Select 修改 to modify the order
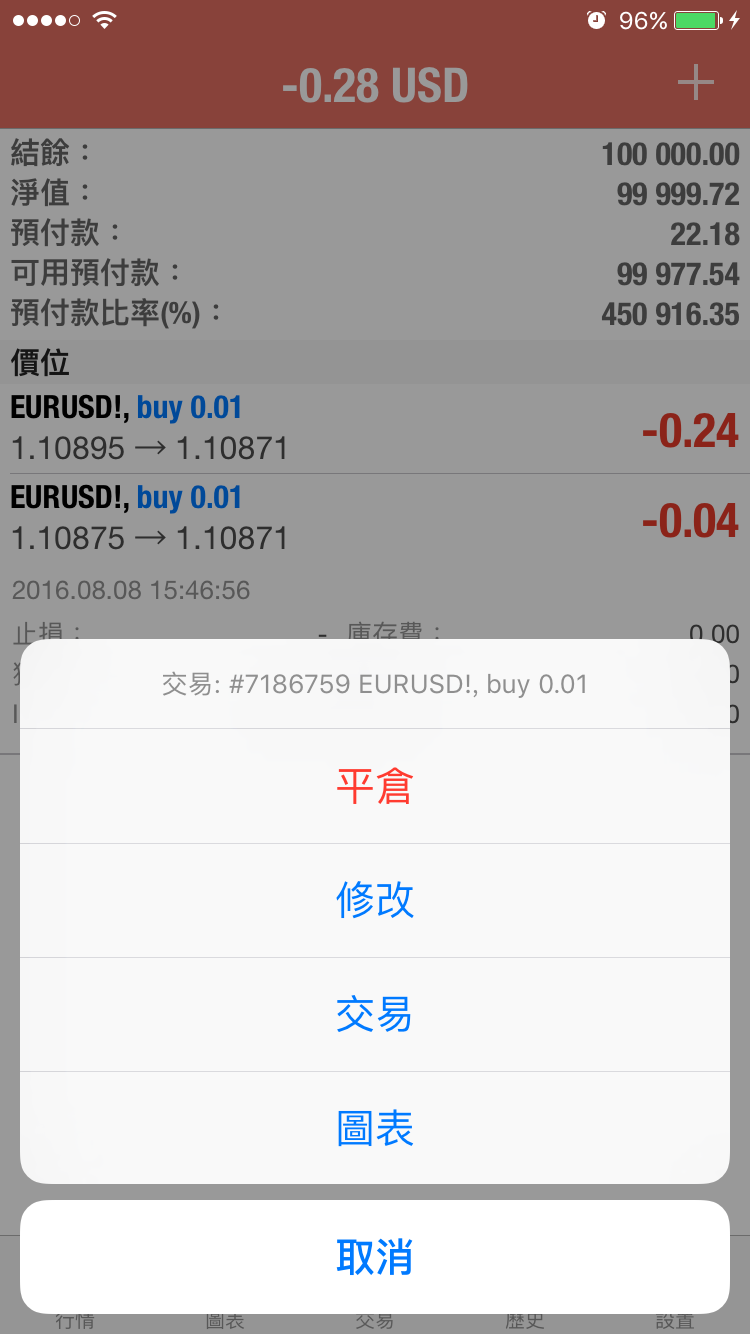 (x=375, y=900)
